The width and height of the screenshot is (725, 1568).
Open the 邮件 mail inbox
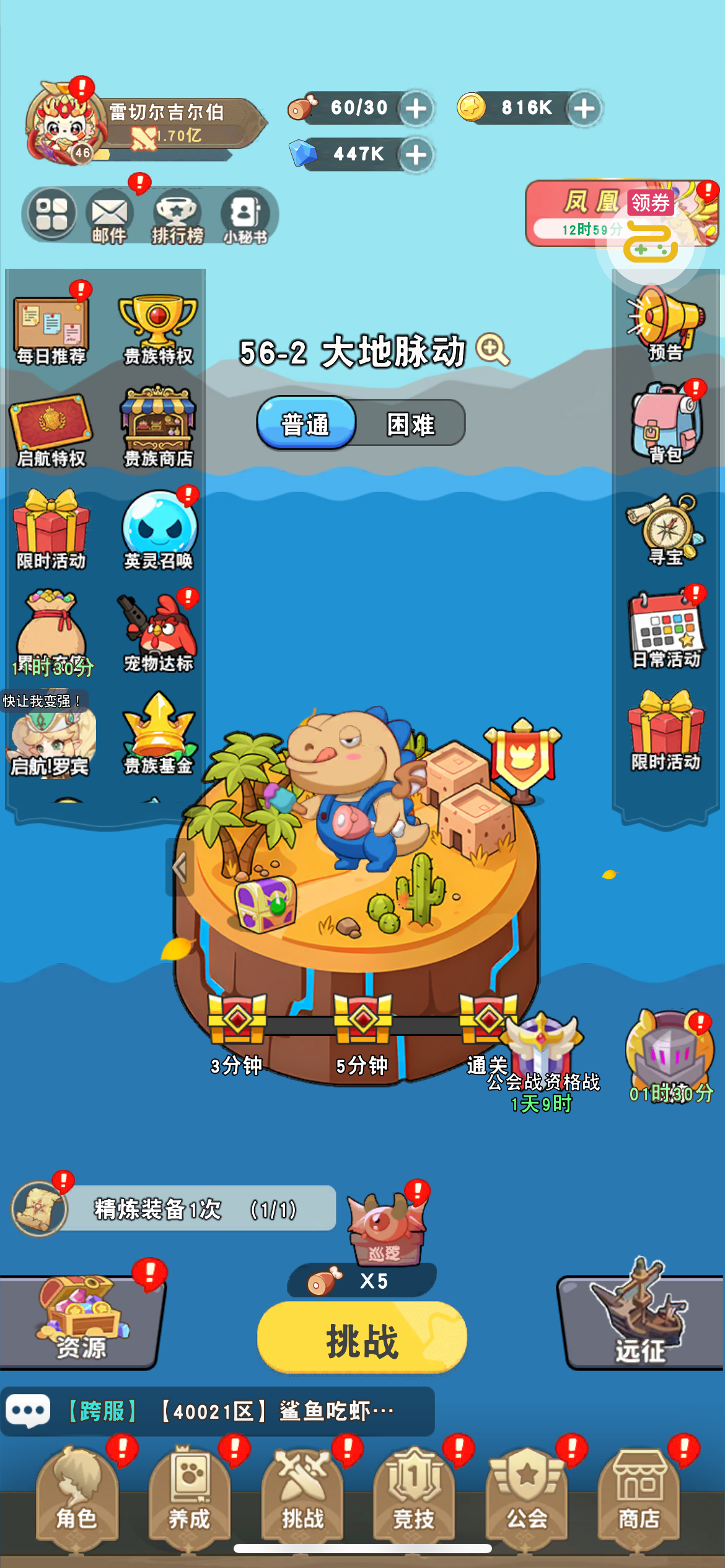click(109, 218)
